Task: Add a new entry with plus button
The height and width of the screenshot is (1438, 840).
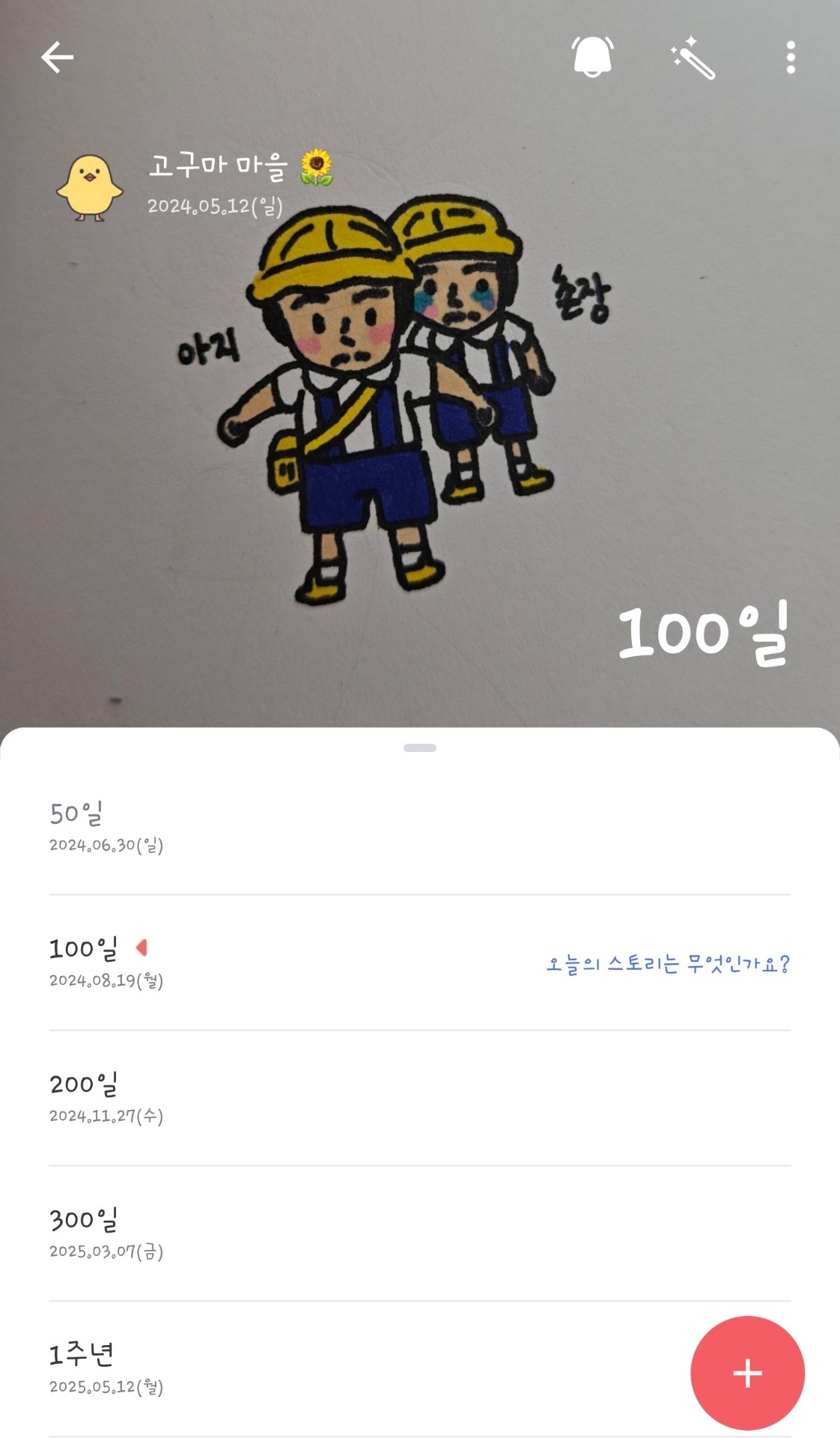Action: [746, 1373]
